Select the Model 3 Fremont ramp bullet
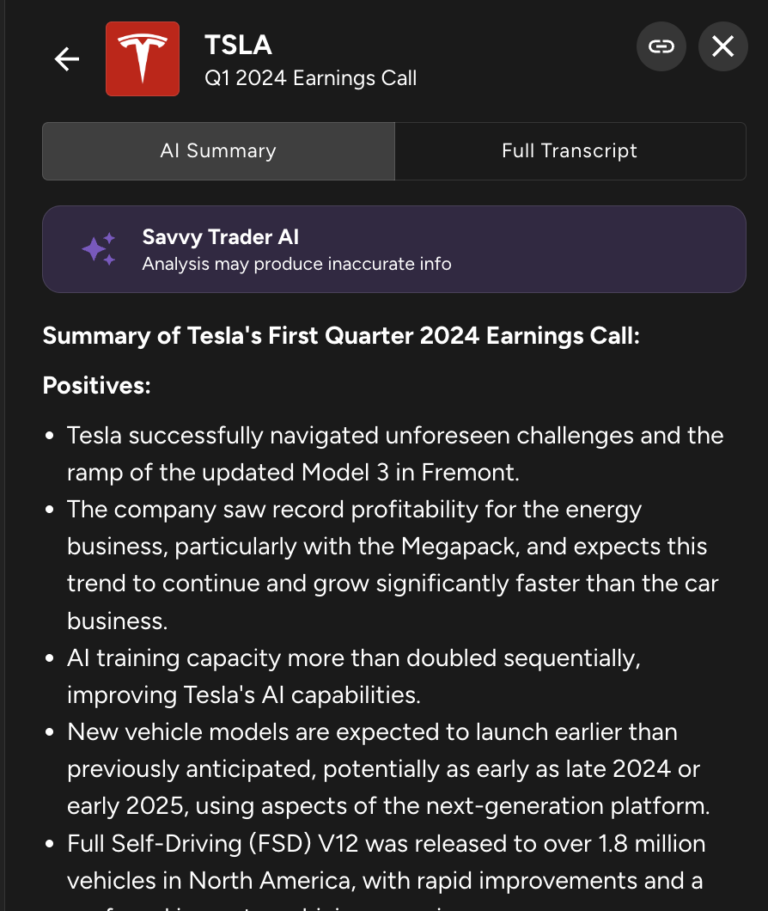Viewport: 768px width, 911px height. (395, 453)
